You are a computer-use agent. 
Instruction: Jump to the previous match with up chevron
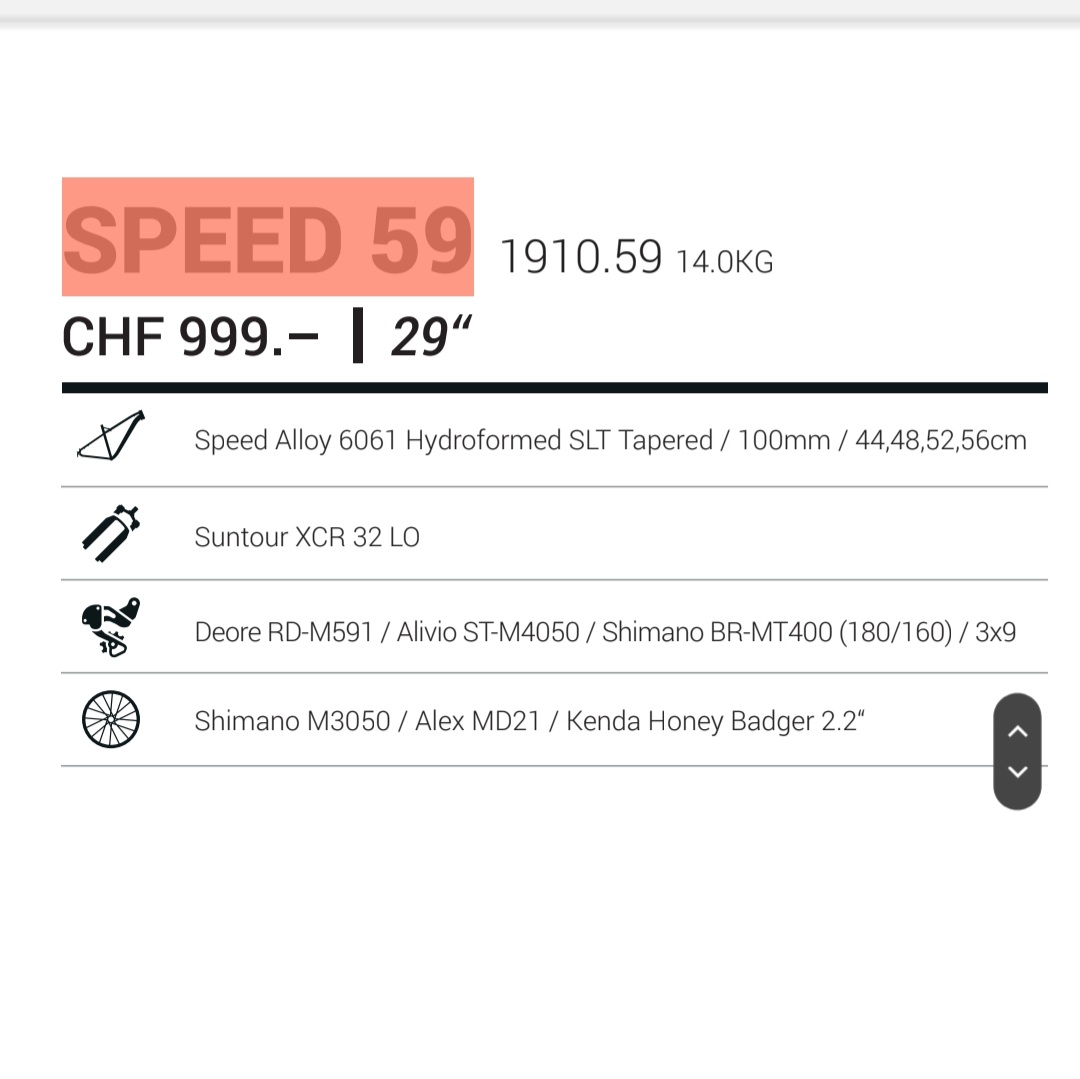pyautogui.click(x=1017, y=732)
